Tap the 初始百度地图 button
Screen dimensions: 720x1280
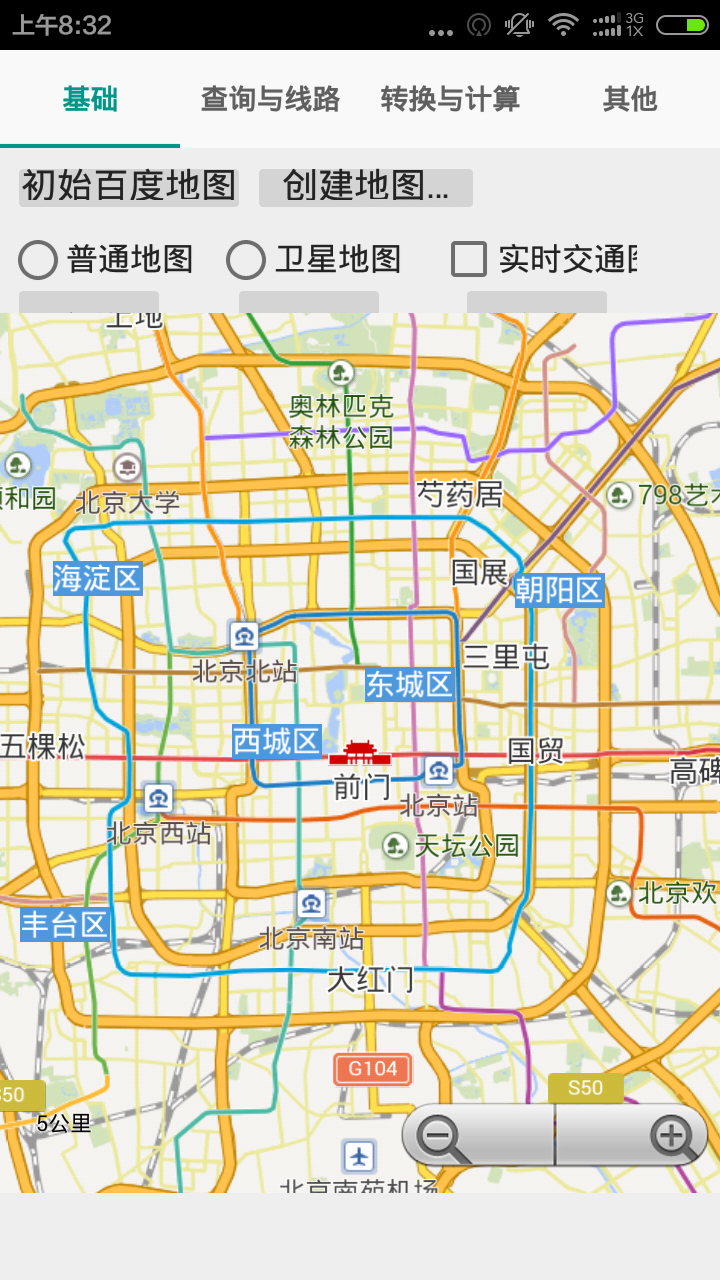pos(129,186)
